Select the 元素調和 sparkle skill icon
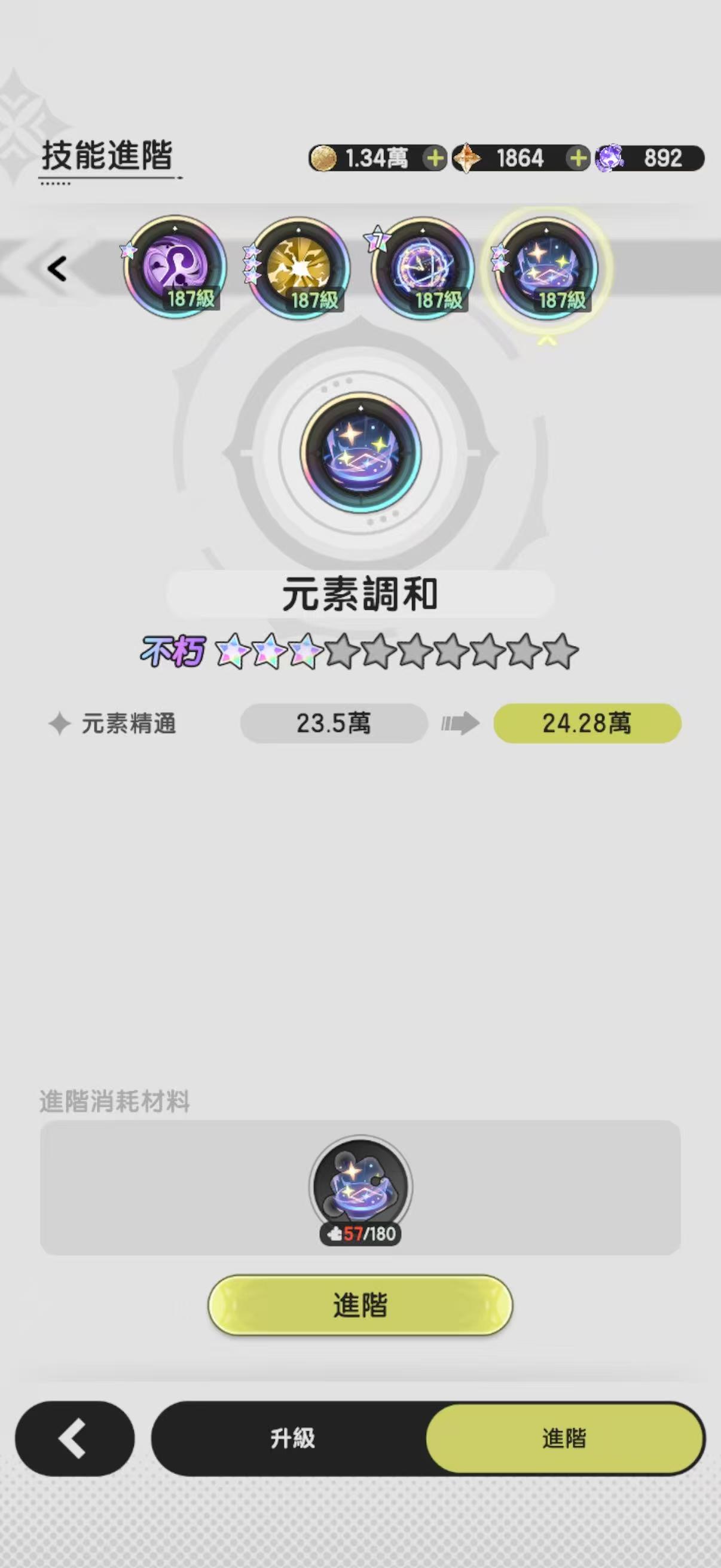721x1568 pixels. 546,267
